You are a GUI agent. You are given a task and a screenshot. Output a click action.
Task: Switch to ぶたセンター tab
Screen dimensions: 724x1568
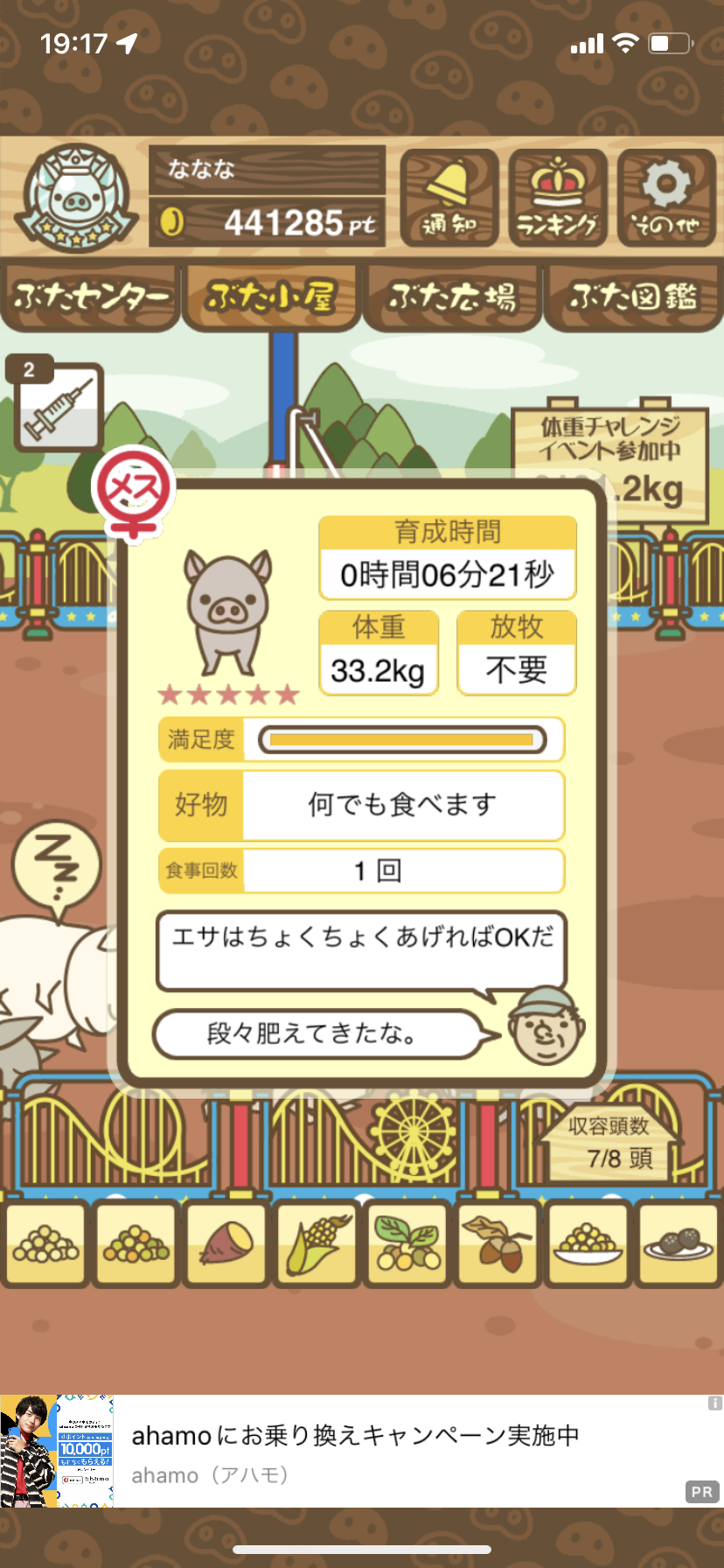pyautogui.click(x=91, y=297)
